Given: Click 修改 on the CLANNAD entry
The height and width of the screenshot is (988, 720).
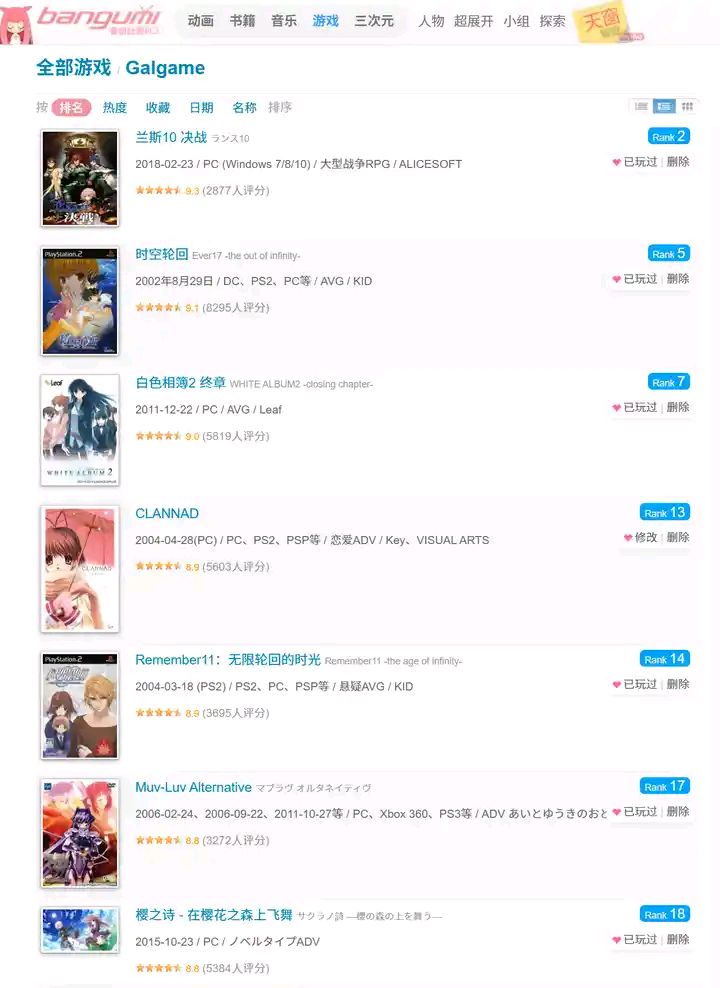Looking at the screenshot, I should click(646, 537).
